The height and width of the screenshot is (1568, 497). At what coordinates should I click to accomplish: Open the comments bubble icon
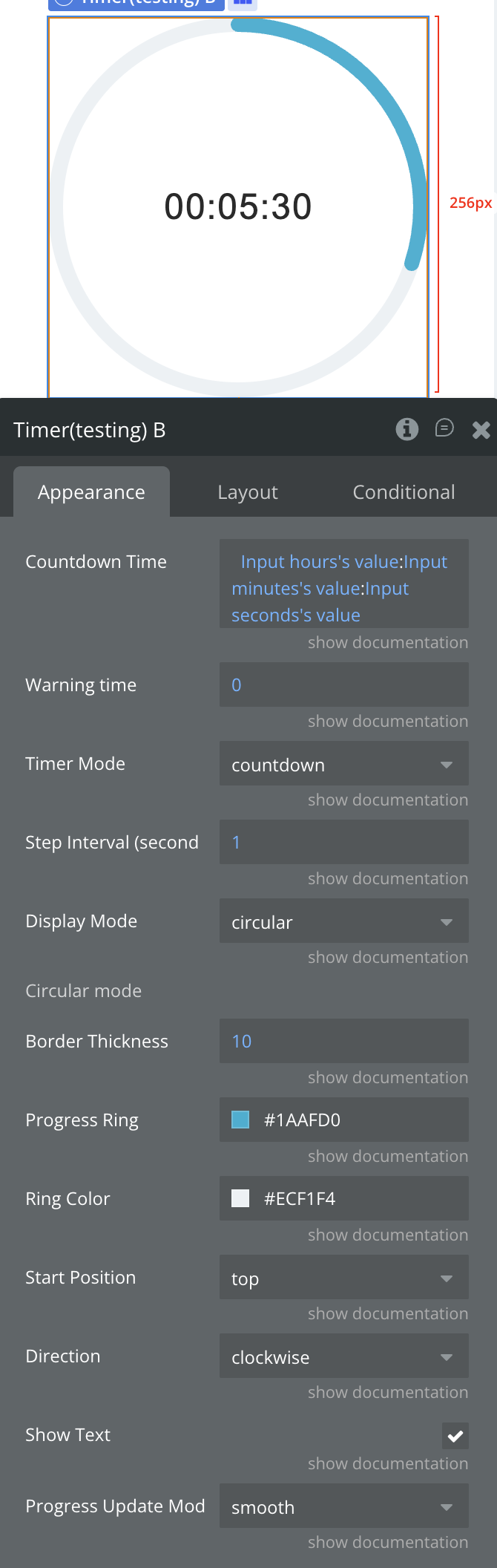coord(444,428)
